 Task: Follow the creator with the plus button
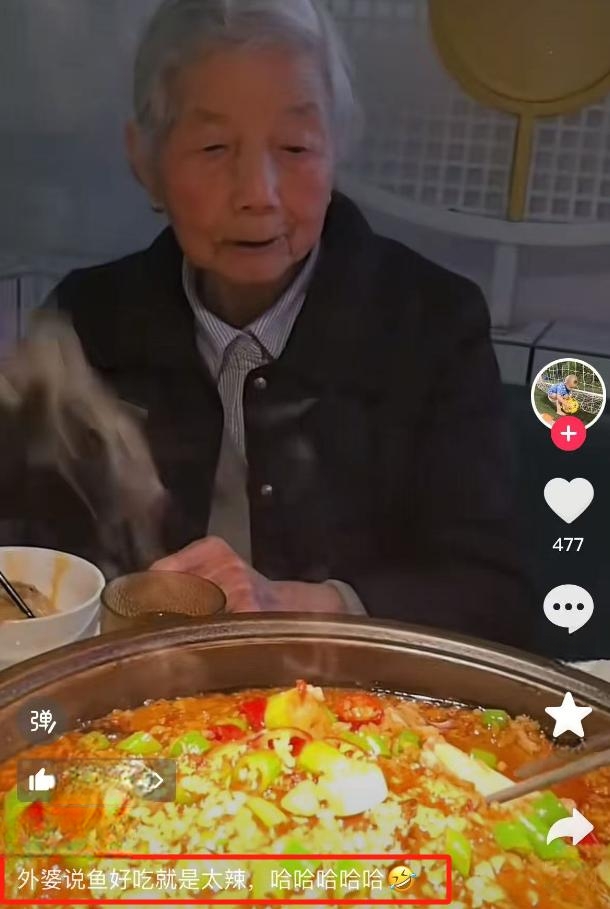(568, 434)
